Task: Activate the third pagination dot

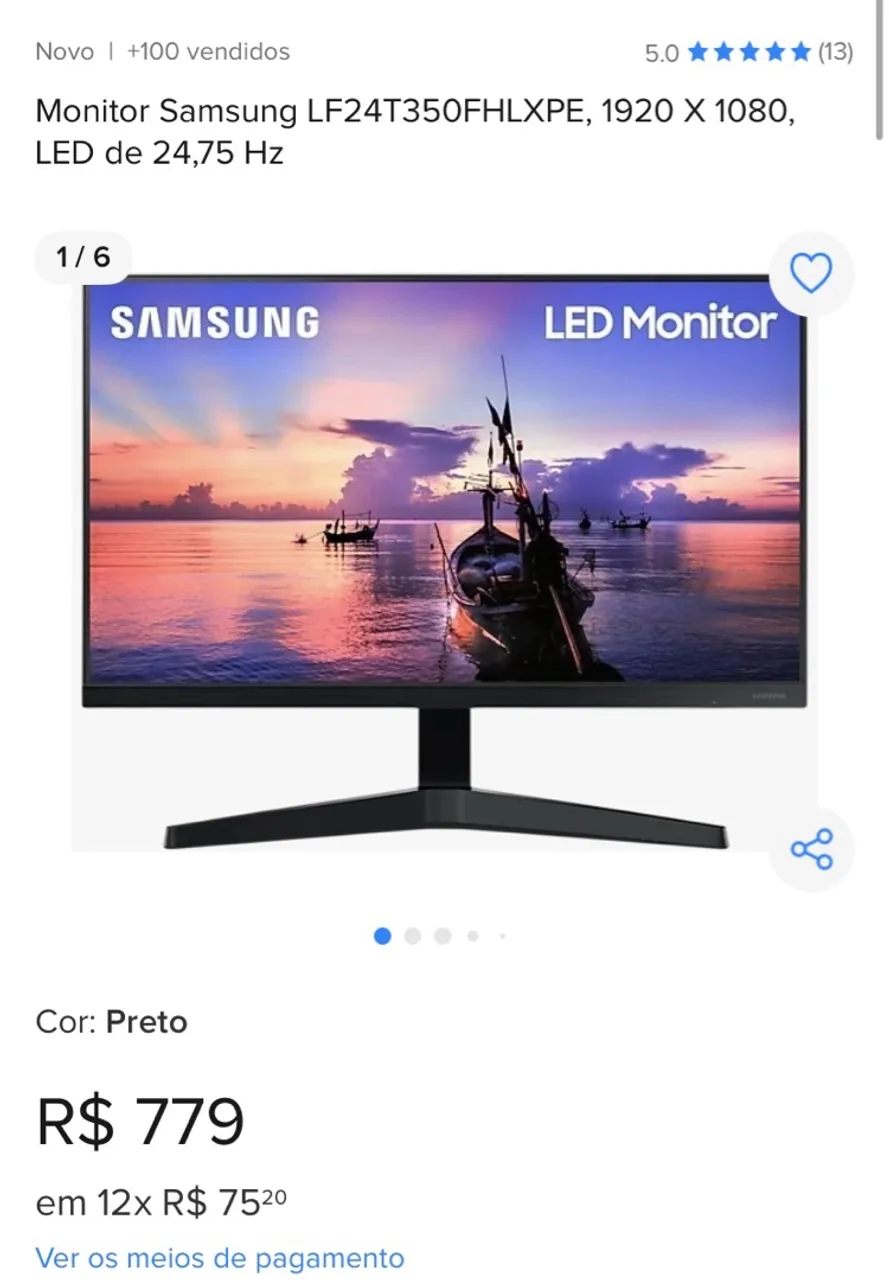Action: 441,936
